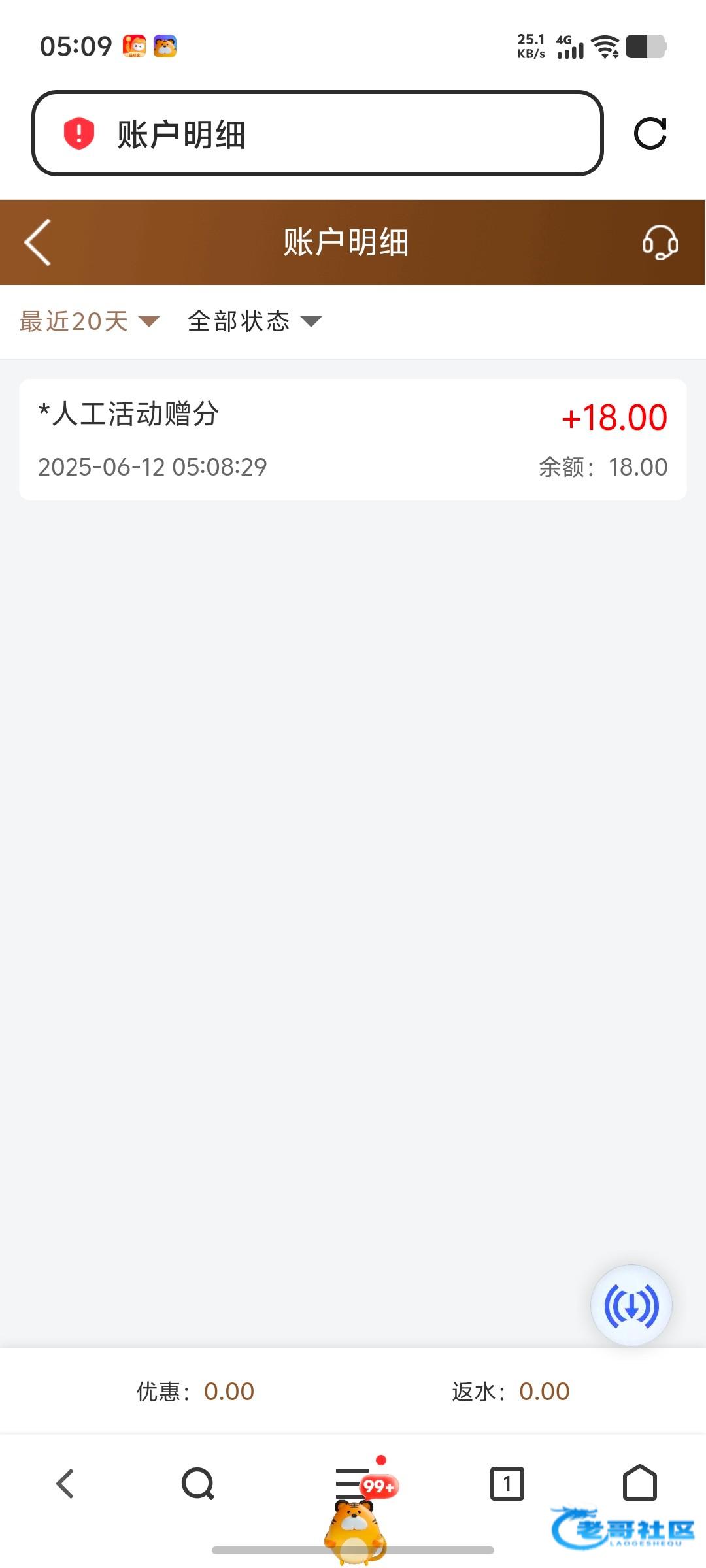Show open tabs in the browser
The image size is (706, 1568).
pos(507,1483)
